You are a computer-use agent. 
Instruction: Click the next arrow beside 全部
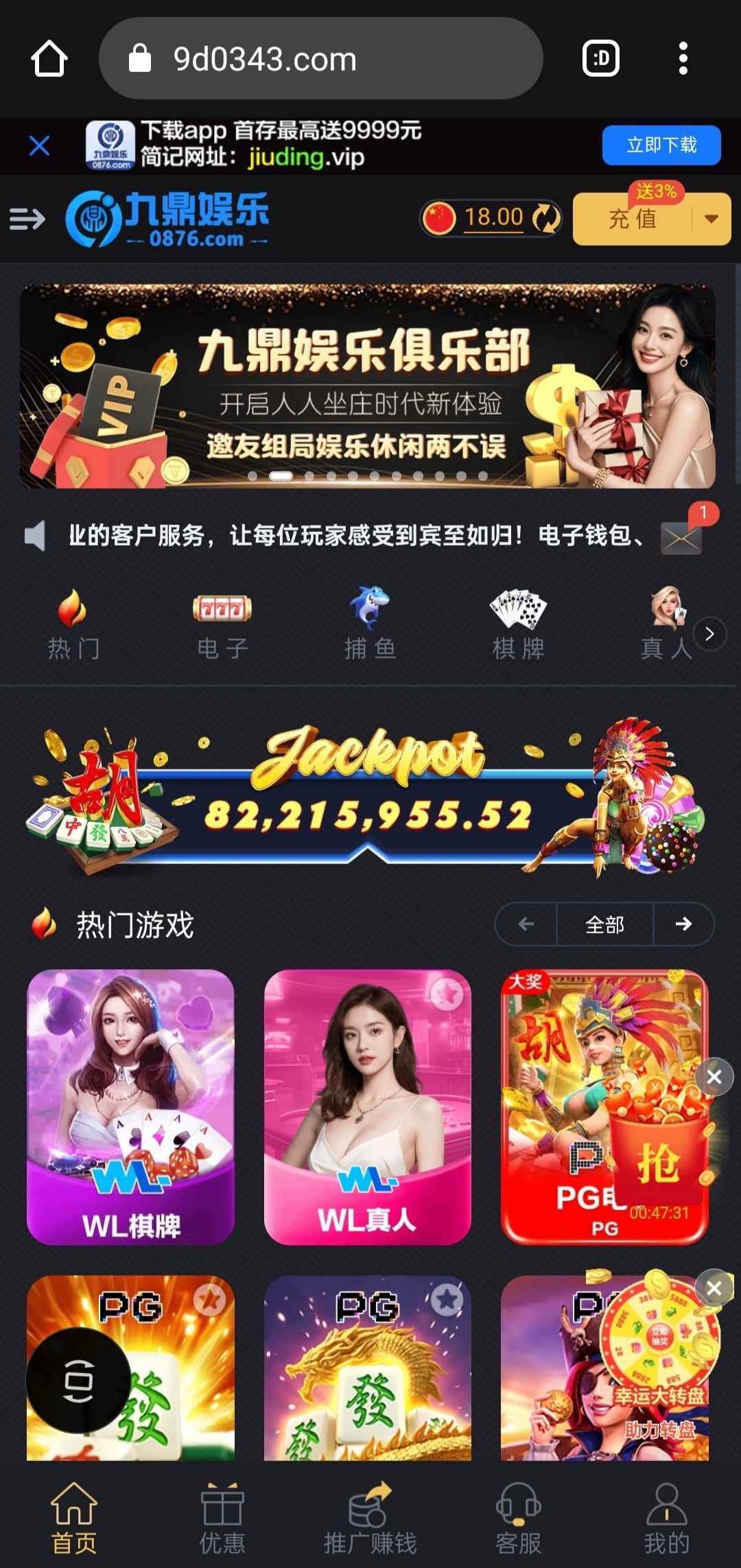(x=684, y=924)
